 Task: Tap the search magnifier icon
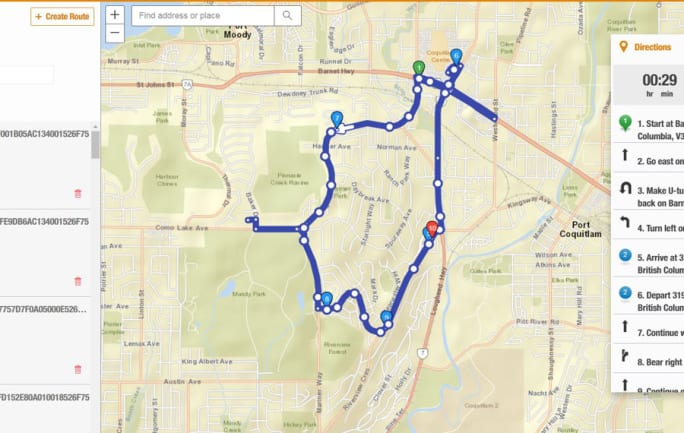click(x=287, y=16)
